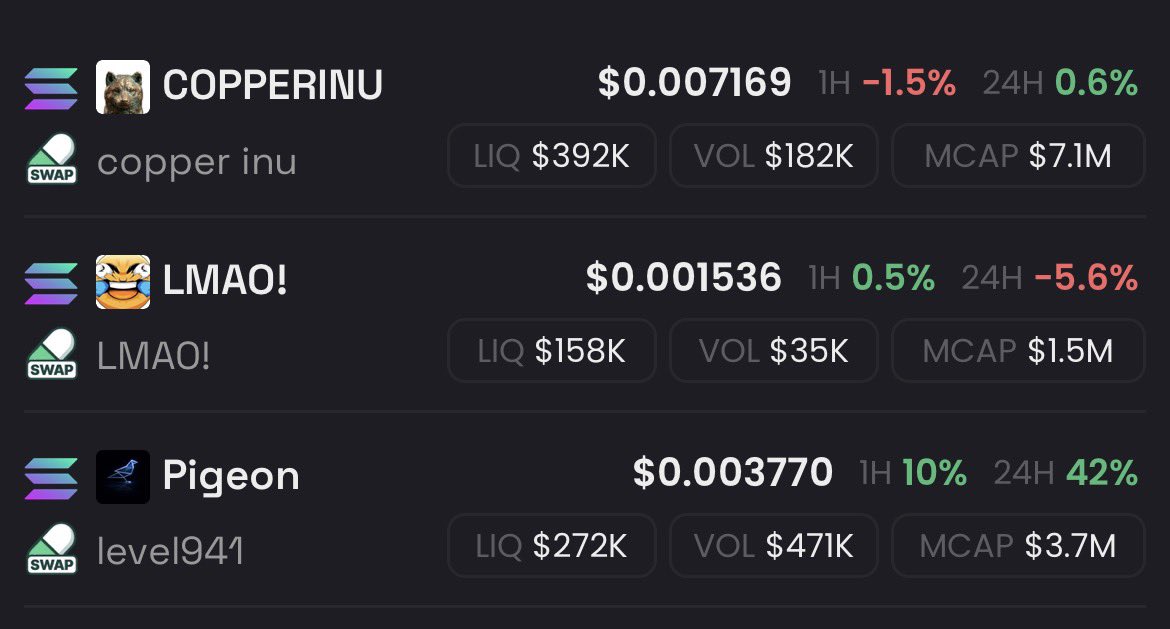Open the LMAO! token details
1170x629 pixels.
click(225, 280)
